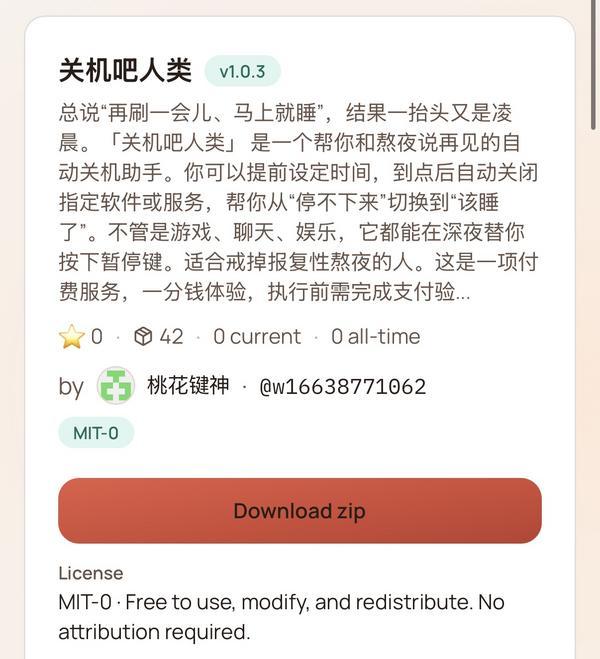Open author profile @w16638771062

point(342,386)
